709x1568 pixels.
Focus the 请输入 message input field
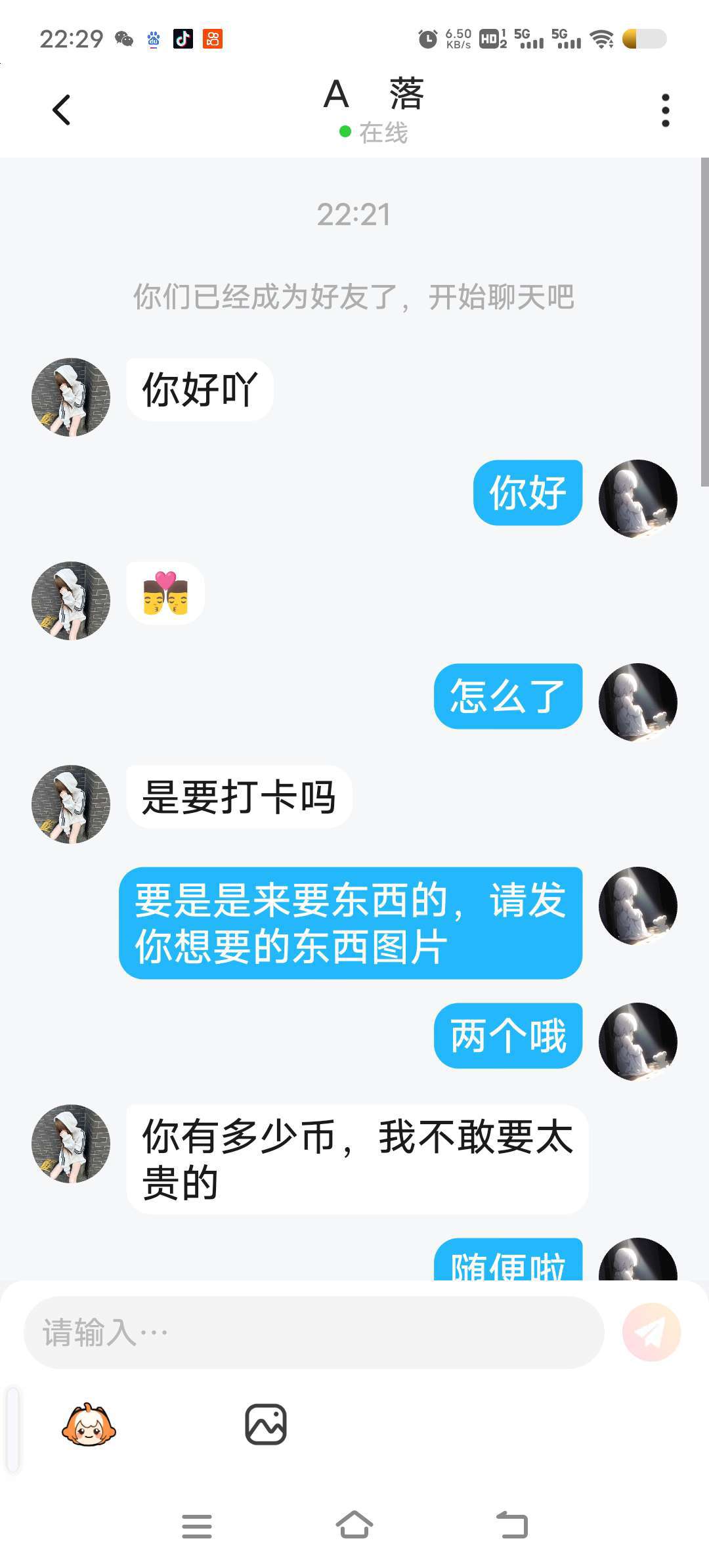tap(314, 1332)
